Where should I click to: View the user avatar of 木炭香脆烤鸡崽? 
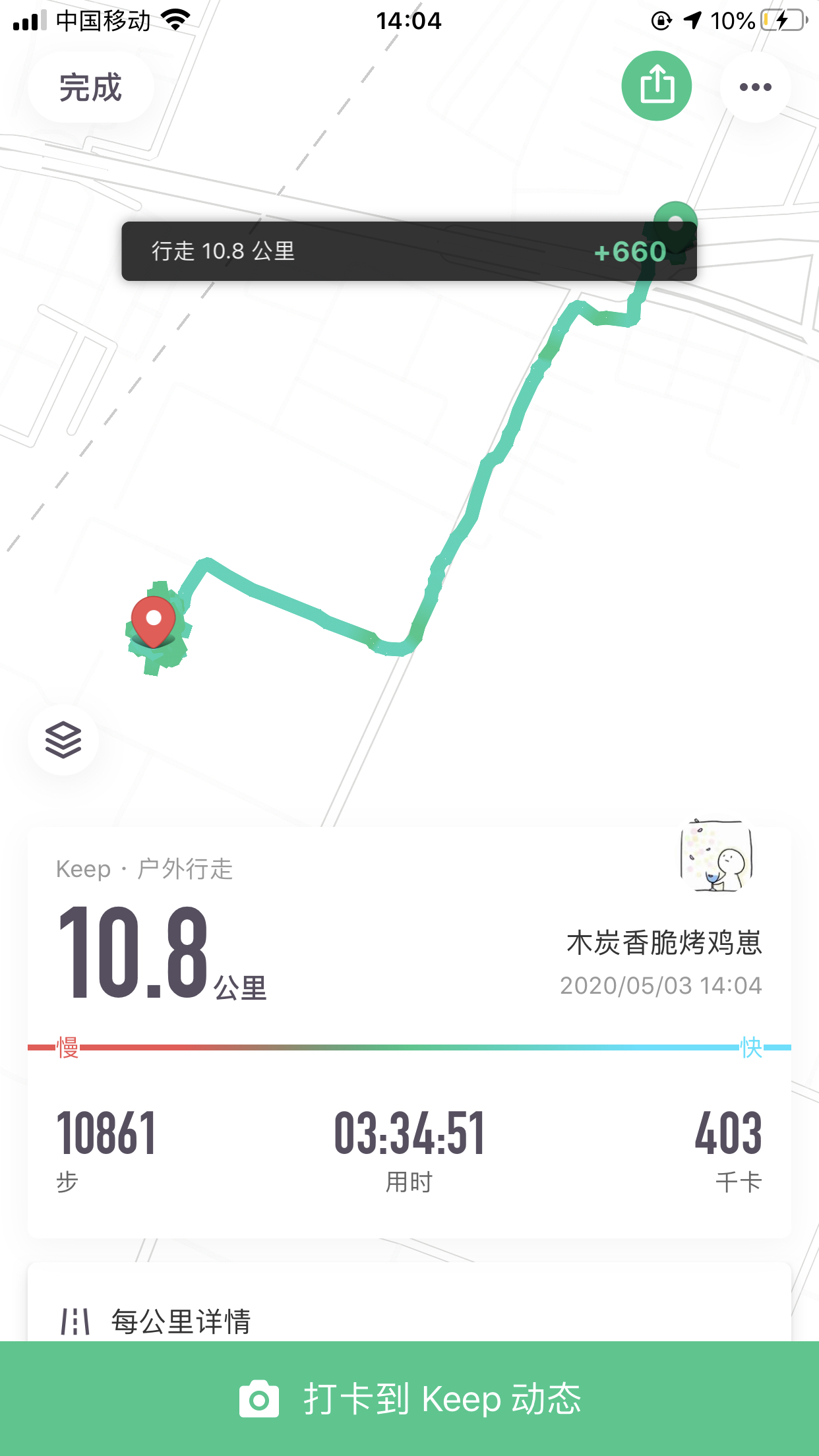coord(717,856)
